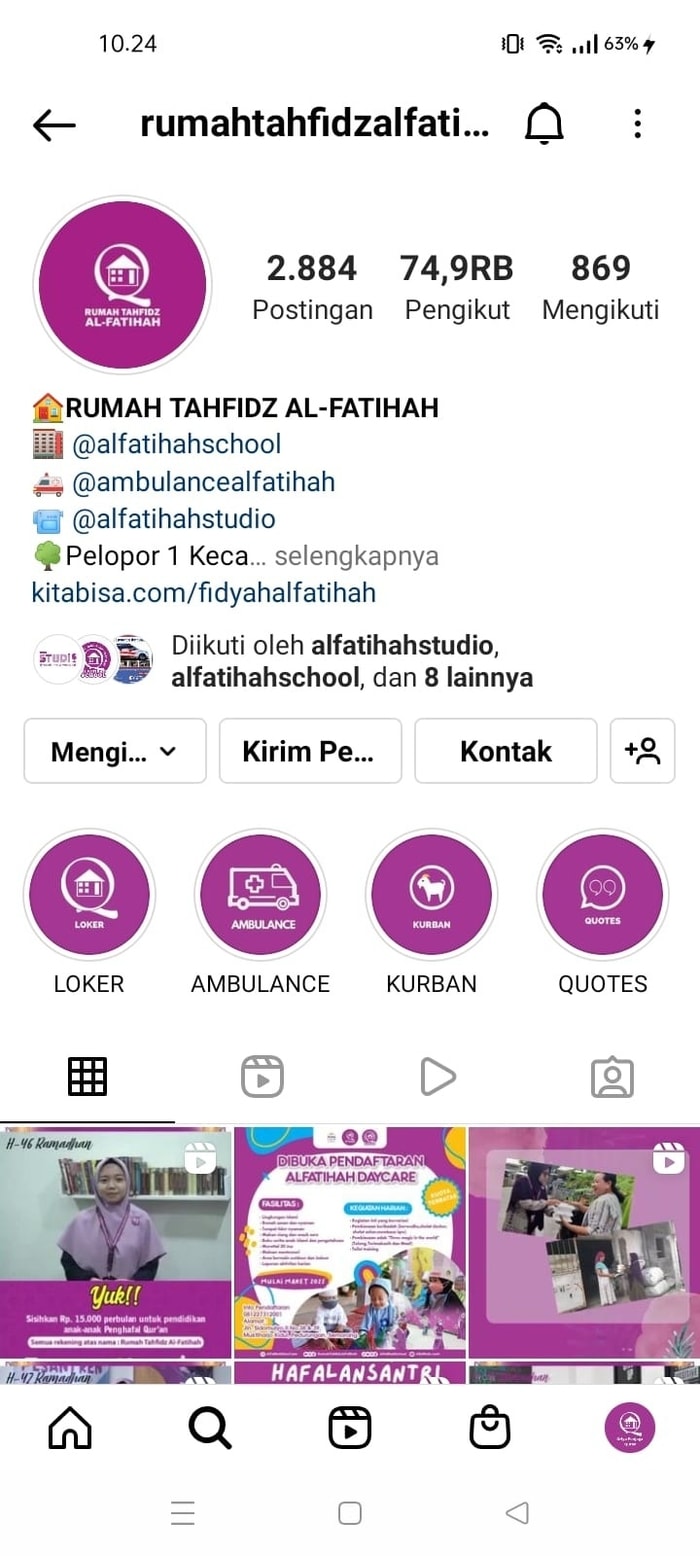Open the search tab in bottom navigation
This screenshot has height=1556, width=700.
[210, 1427]
